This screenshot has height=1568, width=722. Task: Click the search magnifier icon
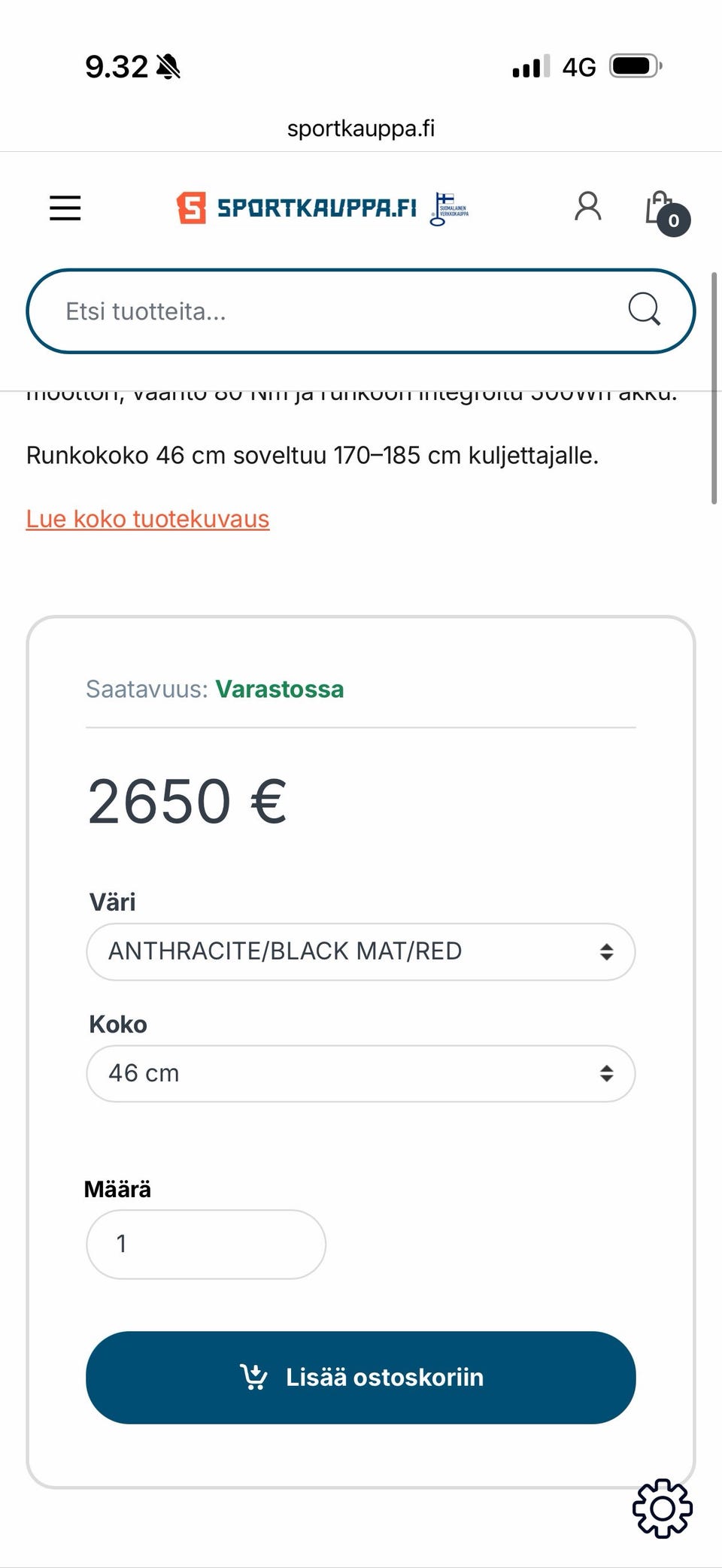click(643, 310)
